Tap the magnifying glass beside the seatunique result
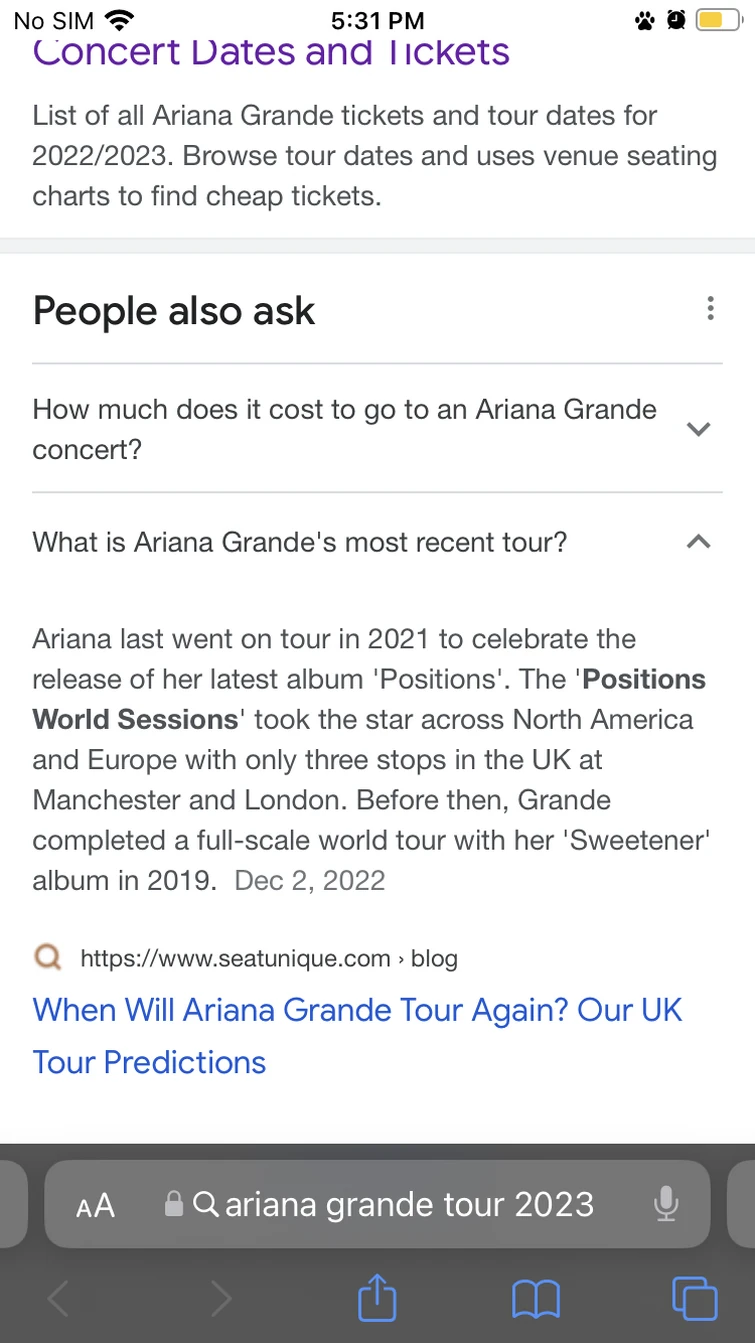 (x=47, y=957)
